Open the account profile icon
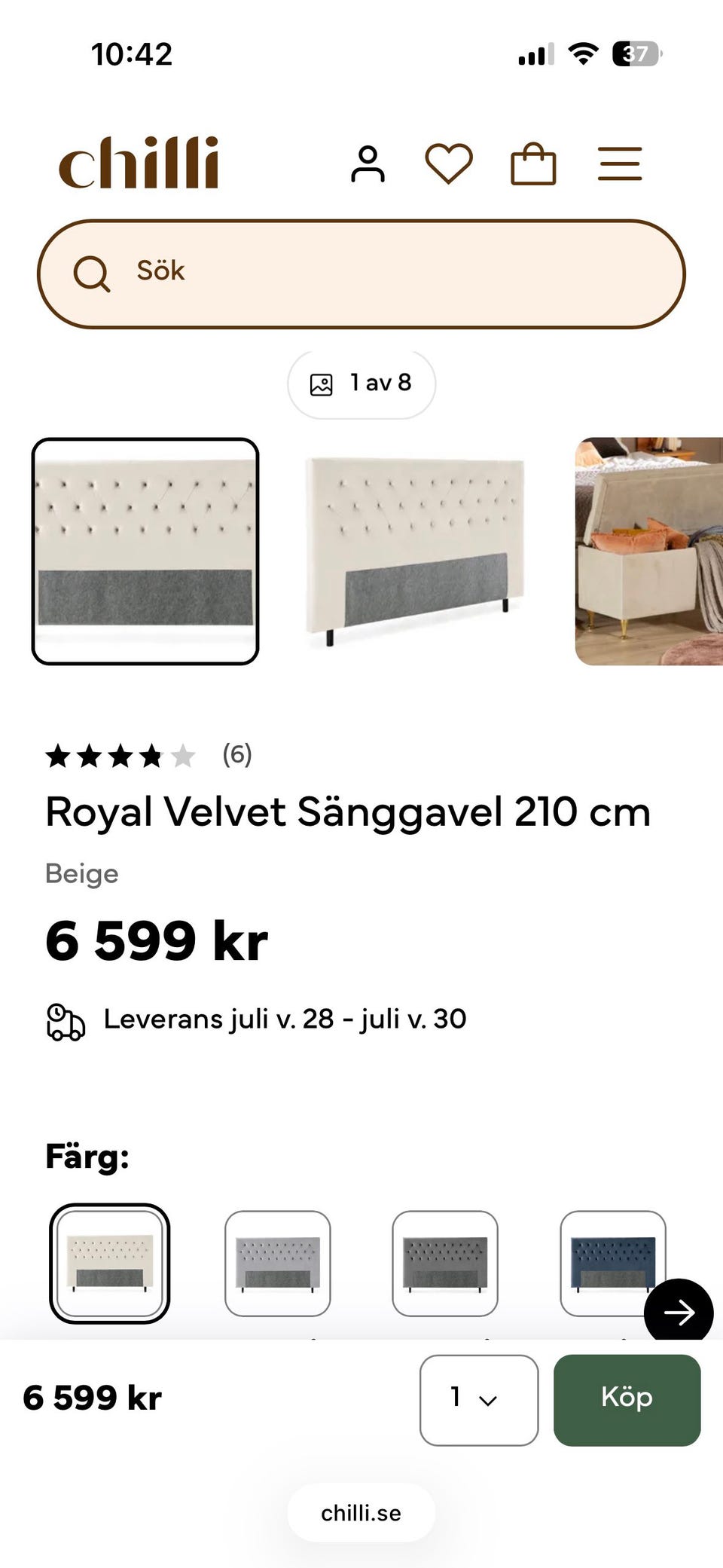This screenshot has width=723, height=1568. click(x=368, y=164)
